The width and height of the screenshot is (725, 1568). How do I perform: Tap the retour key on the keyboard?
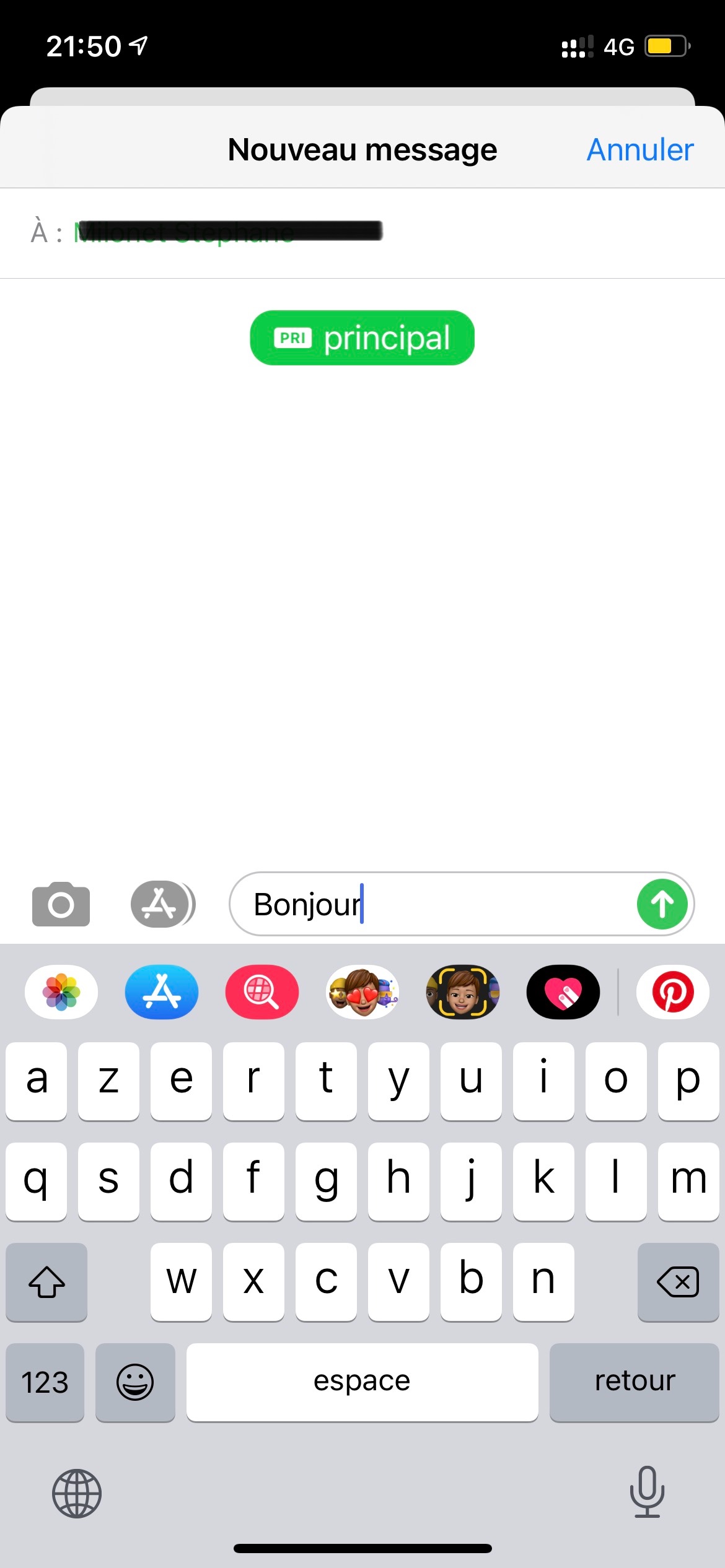click(634, 1382)
